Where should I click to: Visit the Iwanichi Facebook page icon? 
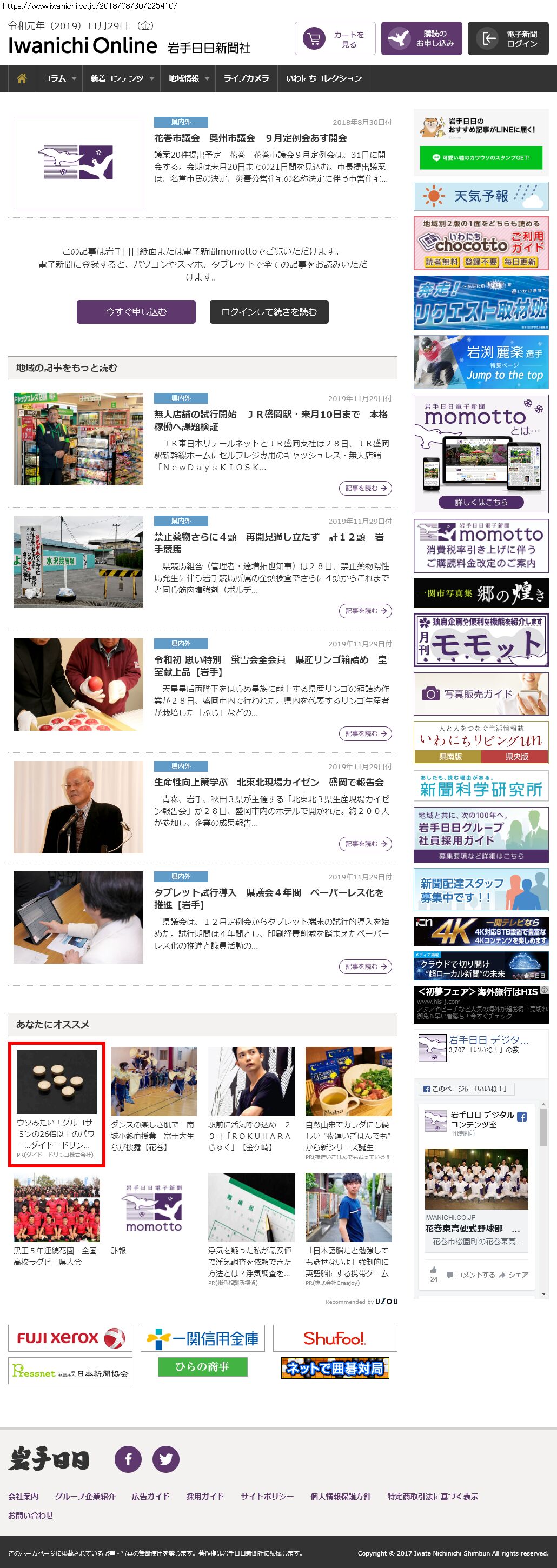[x=129, y=1459]
